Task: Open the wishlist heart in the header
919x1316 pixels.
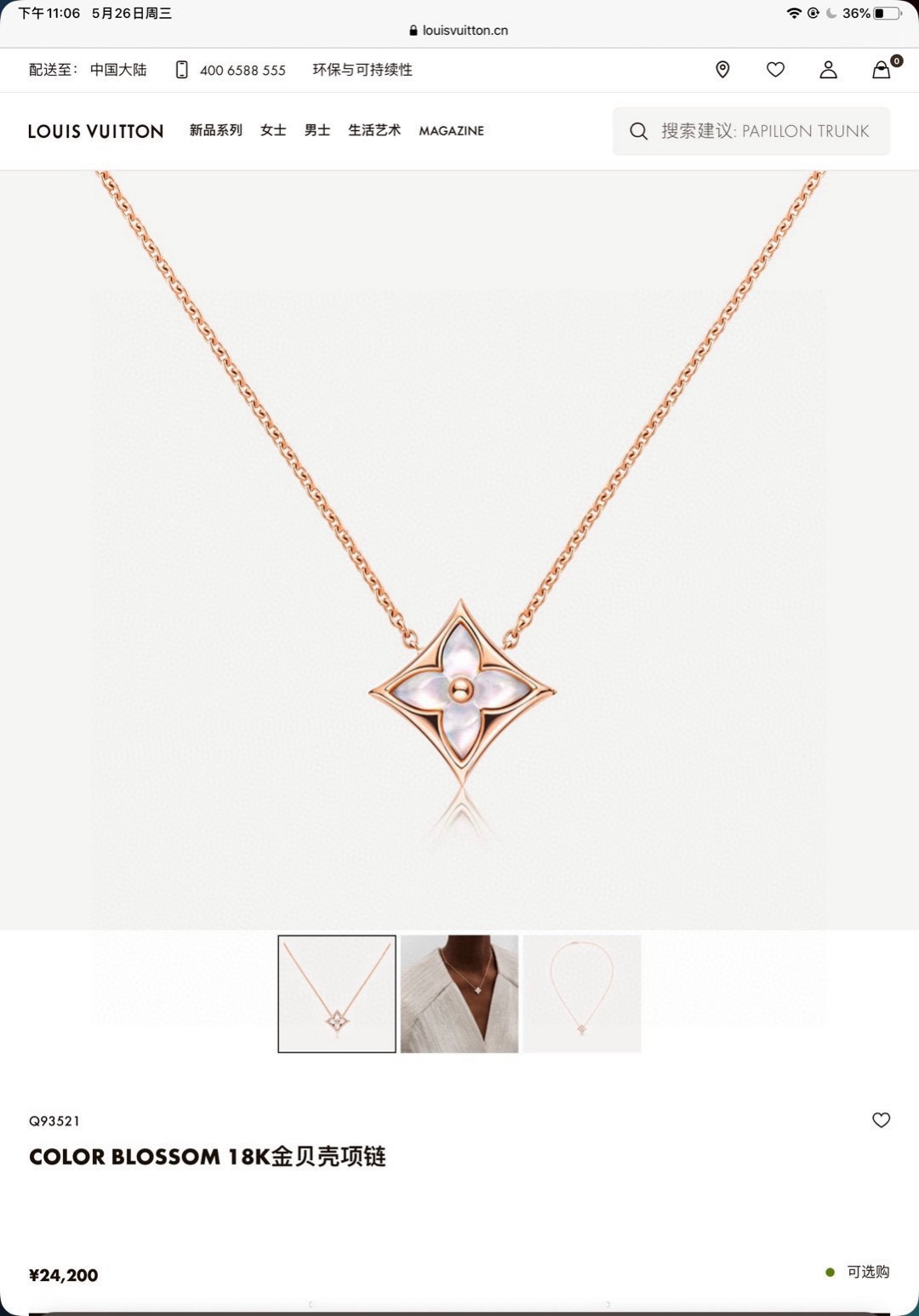Action: tap(775, 70)
